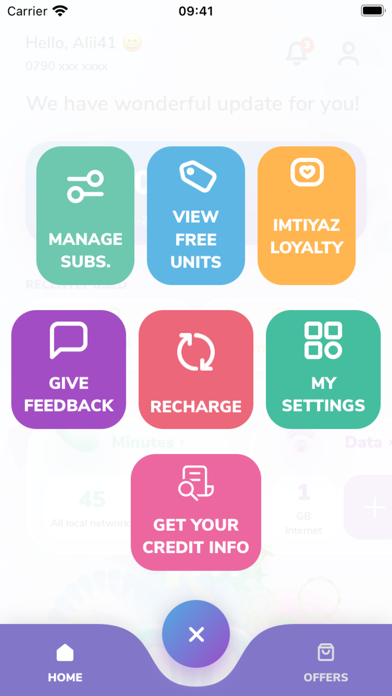Open Imtiyaz Loyalty
The image size is (392, 696).
[x=306, y=216]
